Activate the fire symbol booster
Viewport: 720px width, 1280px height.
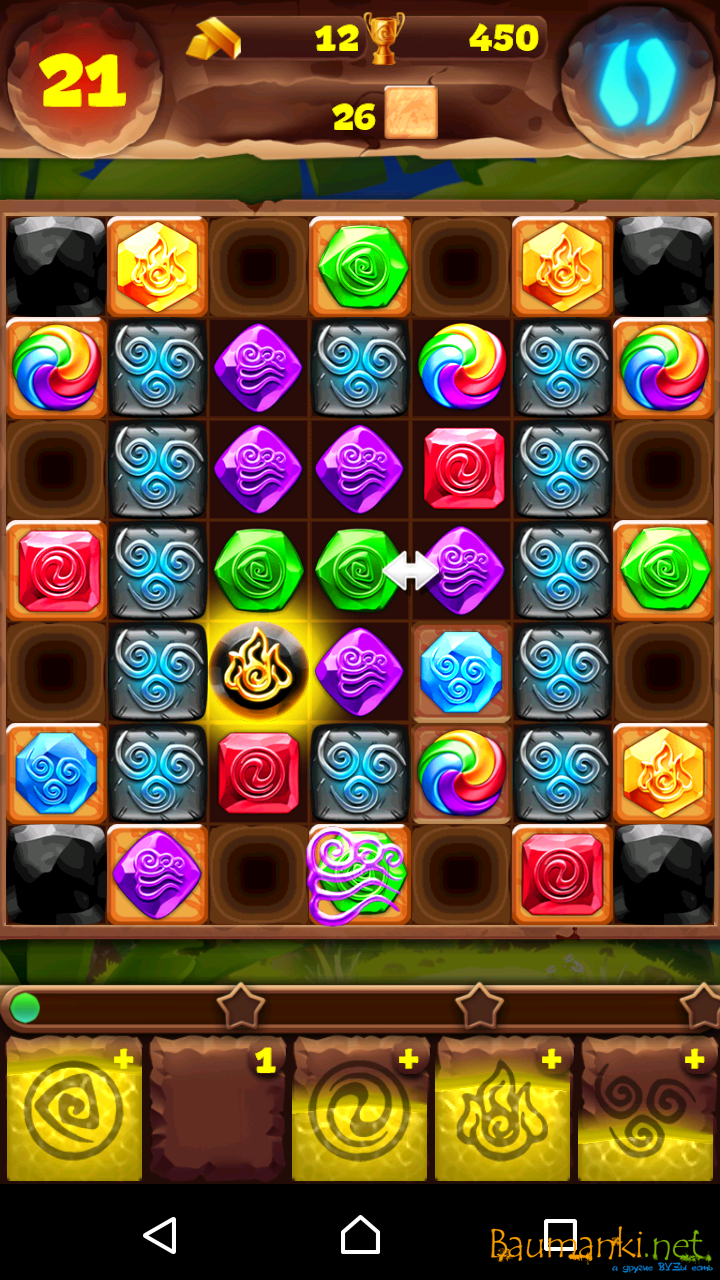point(504,1110)
